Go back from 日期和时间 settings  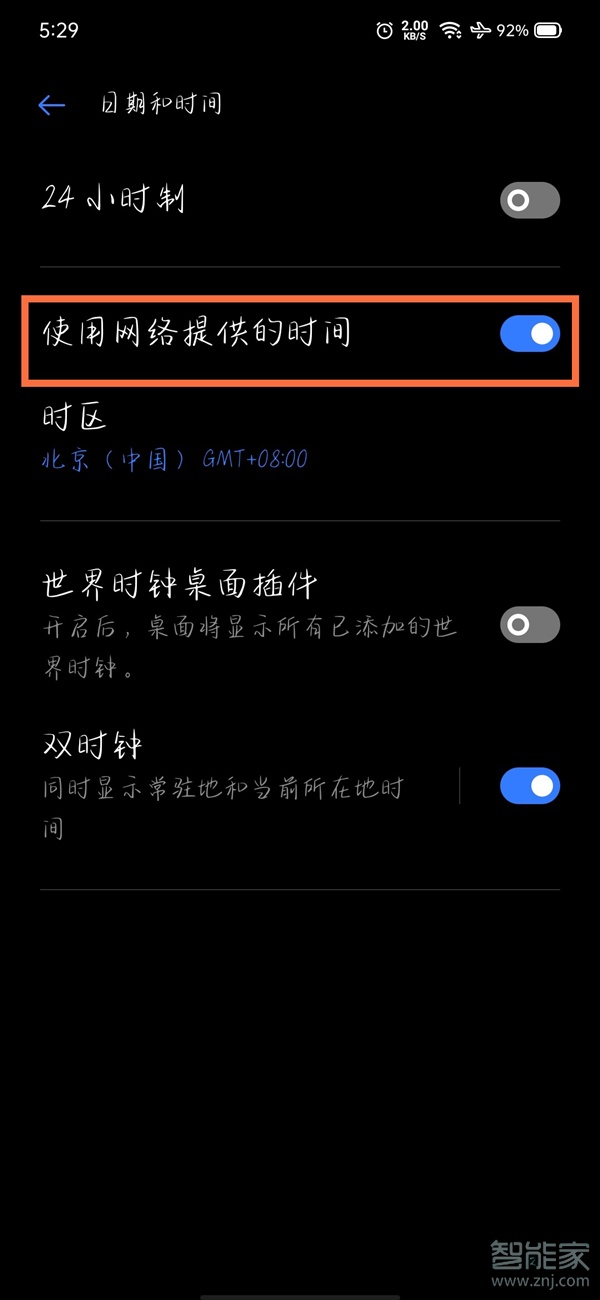pos(51,105)
